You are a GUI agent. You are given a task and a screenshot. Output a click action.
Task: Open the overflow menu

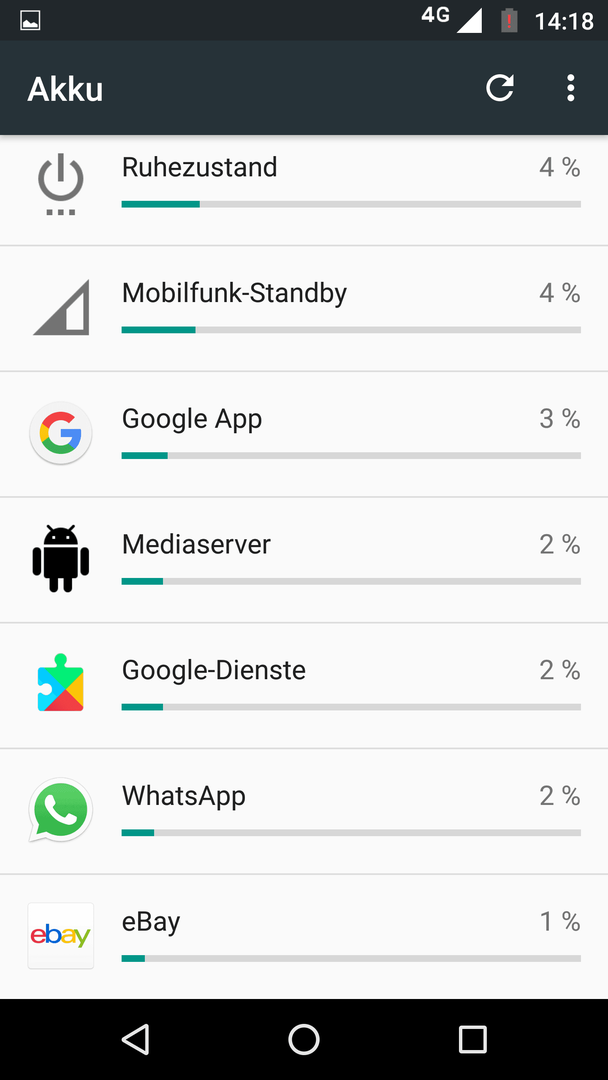(x=570, y=88)
